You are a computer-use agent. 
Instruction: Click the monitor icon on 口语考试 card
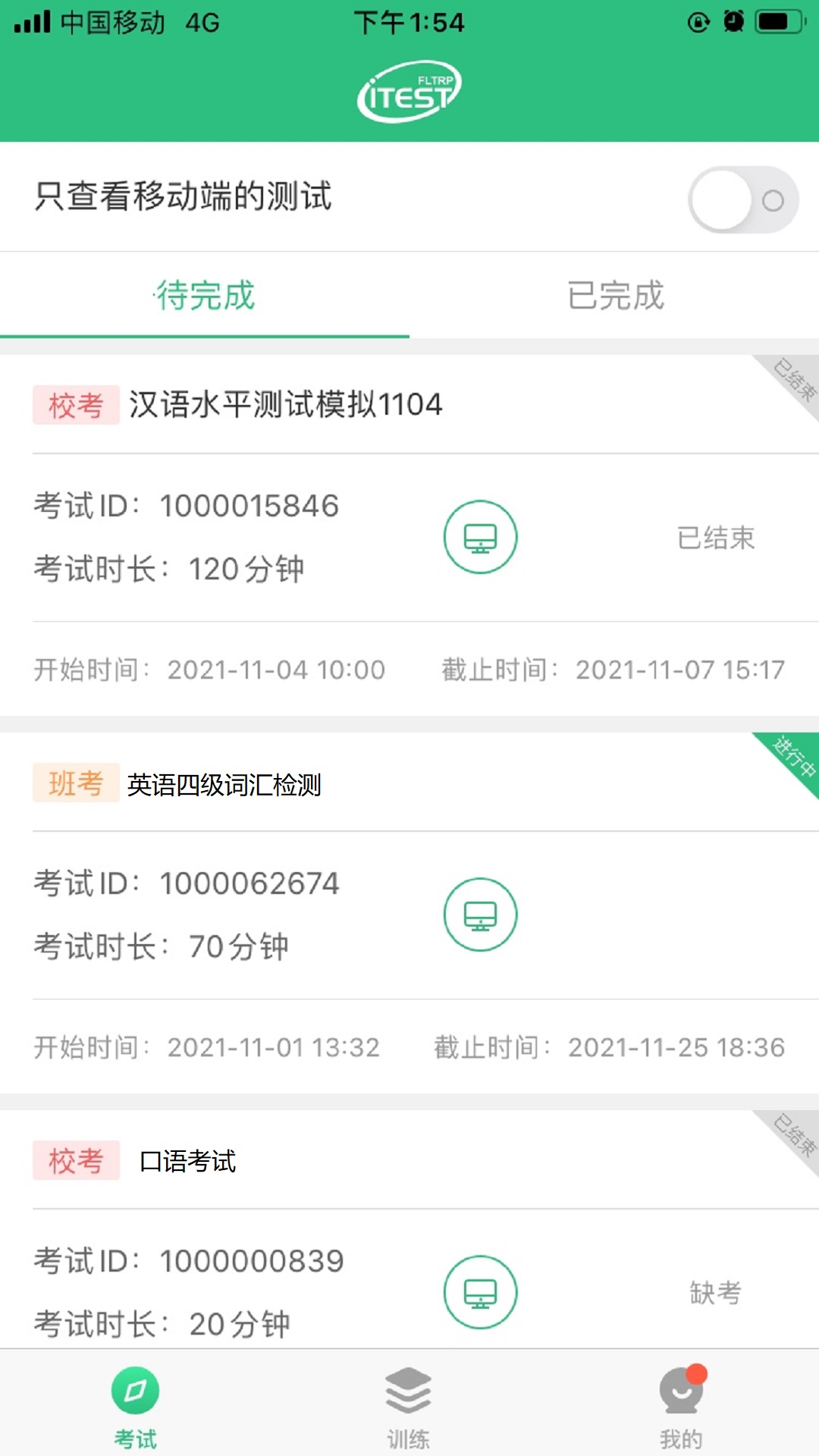[480, 1291]
